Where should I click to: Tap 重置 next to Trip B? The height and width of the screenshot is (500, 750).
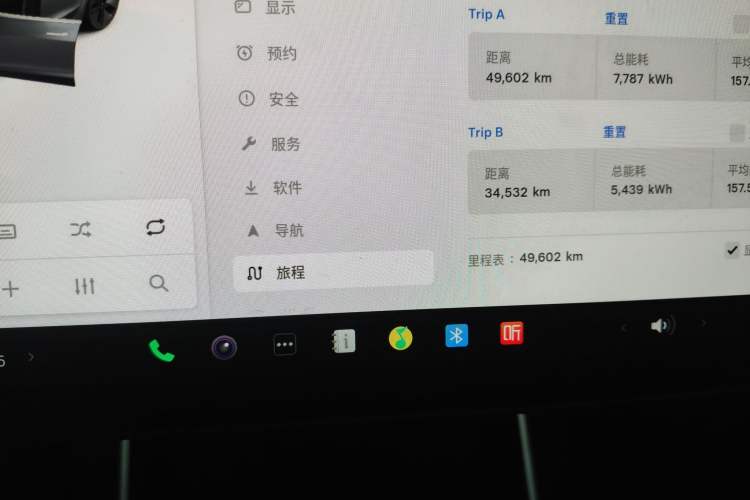click(x=614, y=132)
